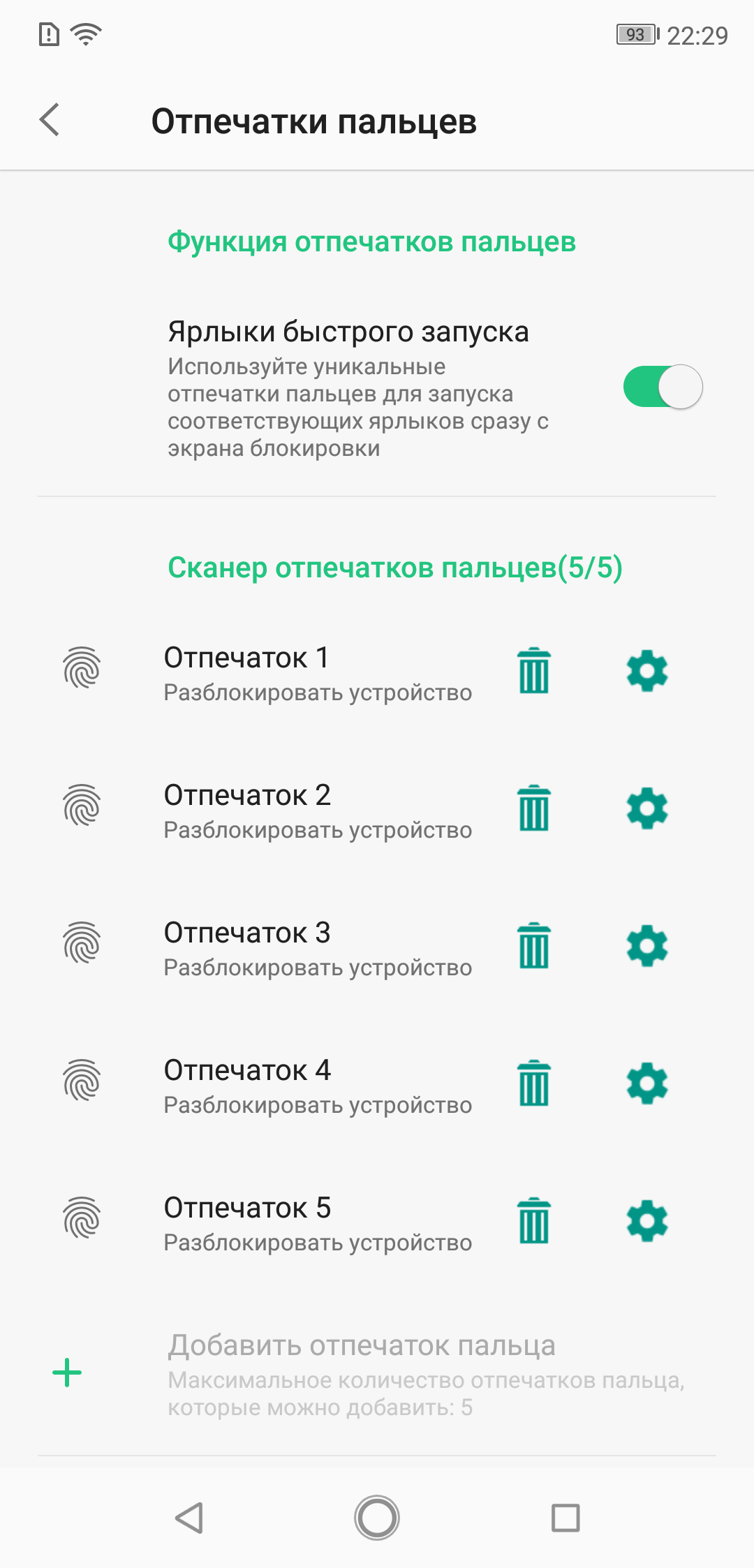Screen dimensions: 754x1568
Task: Tap the trash icon next to Отпечаток 3
Action: click(534, 946)
